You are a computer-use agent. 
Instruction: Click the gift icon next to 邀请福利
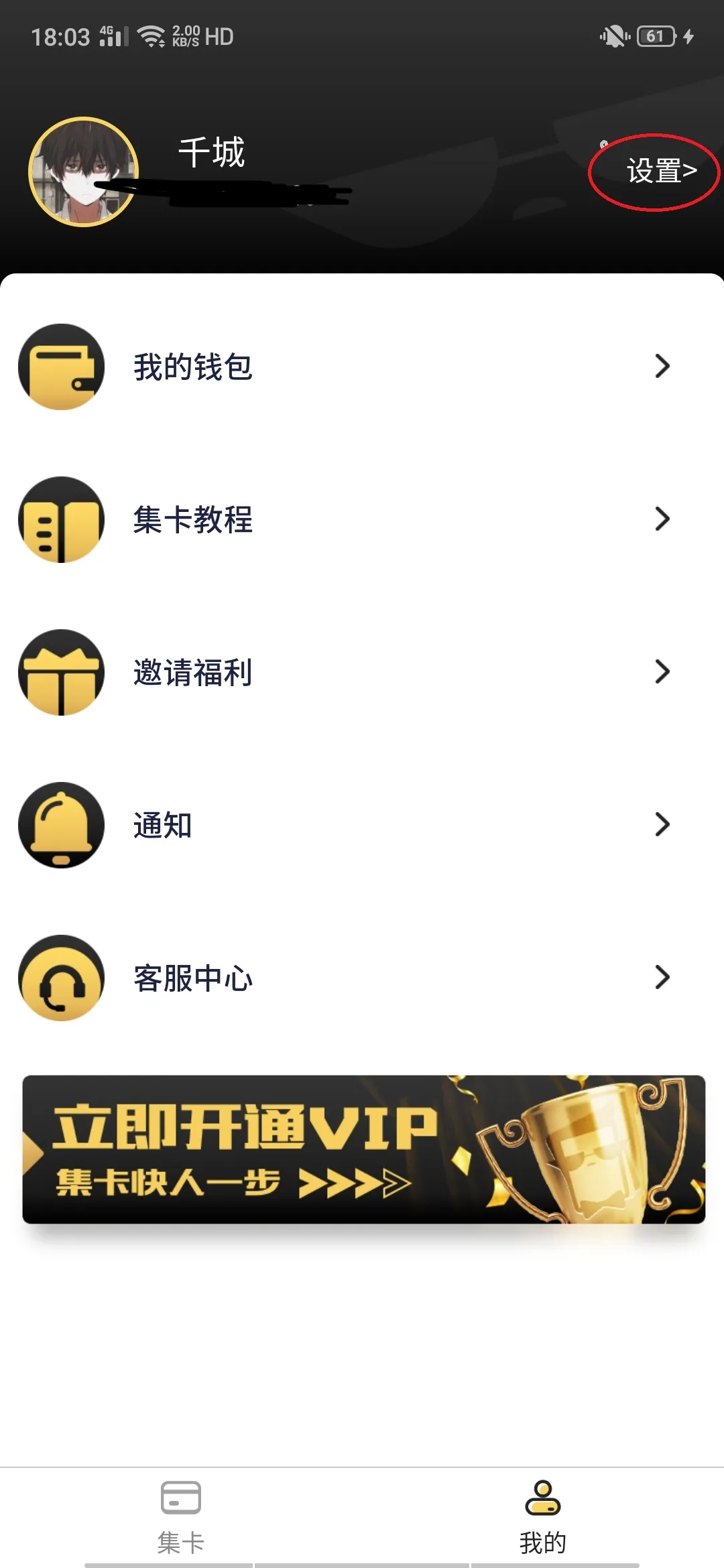62,672
